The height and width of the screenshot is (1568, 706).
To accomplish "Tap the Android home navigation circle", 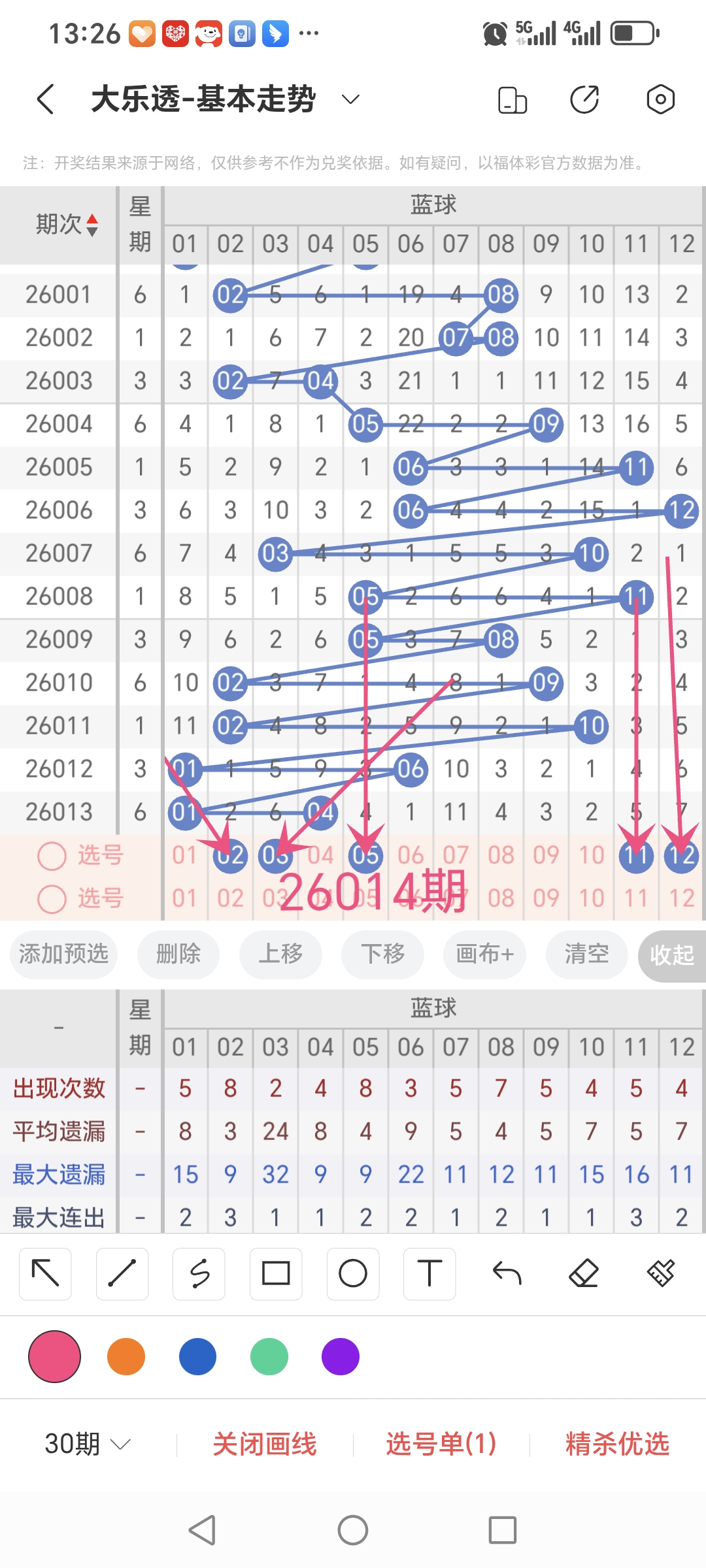I will tap(352, 1529).
